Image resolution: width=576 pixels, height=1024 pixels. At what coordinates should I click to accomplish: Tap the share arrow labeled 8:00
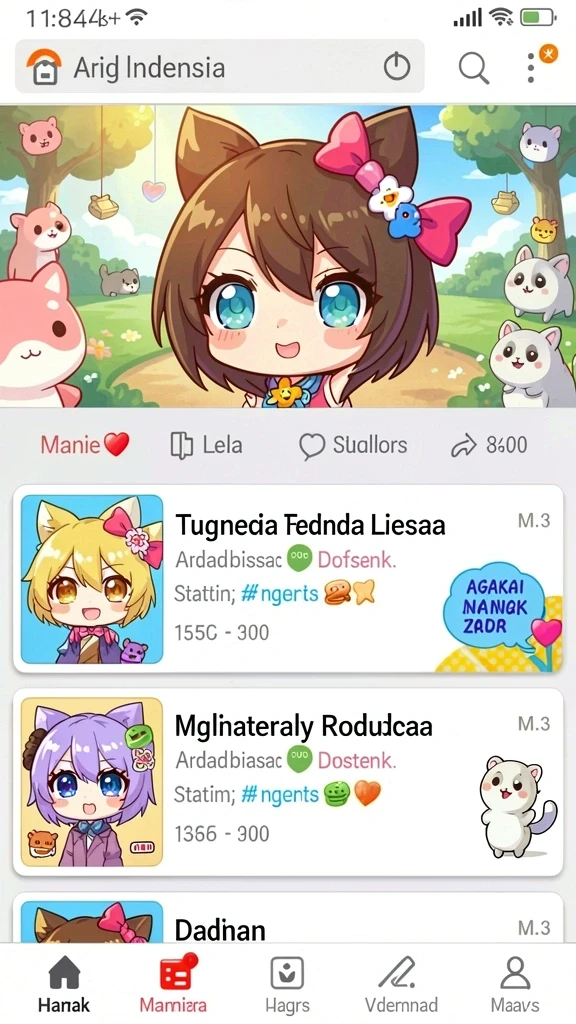click(x=489, y=445)
